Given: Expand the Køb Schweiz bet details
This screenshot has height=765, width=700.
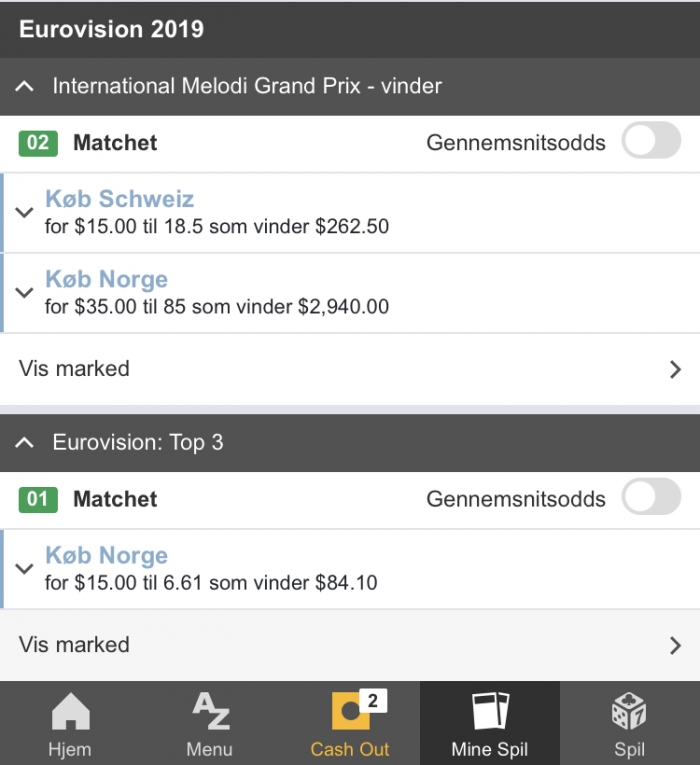Looking at the screenshot, I should point(25,212).
